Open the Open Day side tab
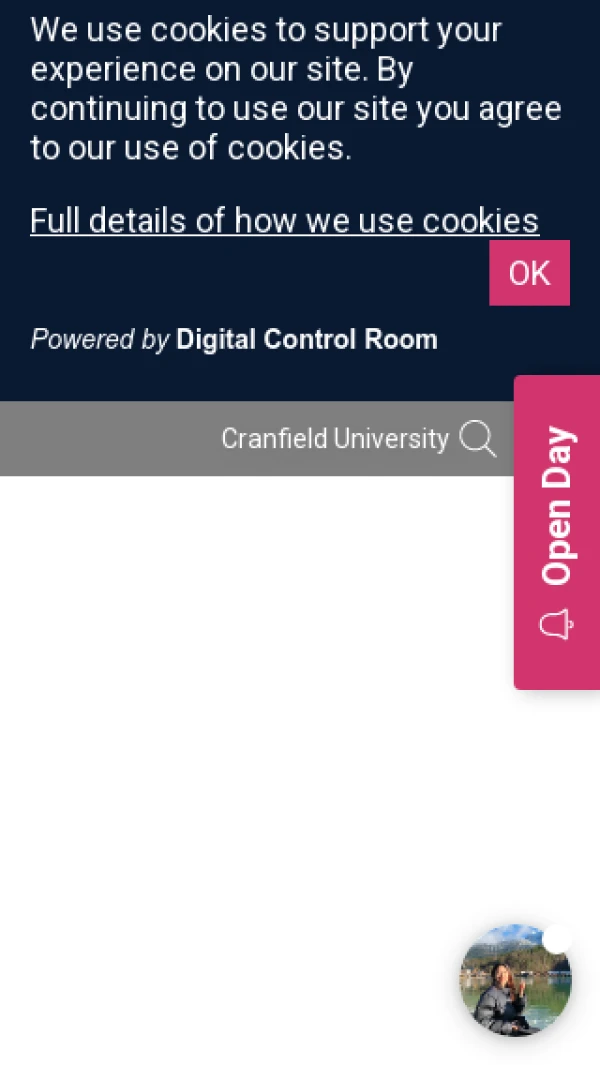Screen dimensions: 600x1065 [556, 532]
